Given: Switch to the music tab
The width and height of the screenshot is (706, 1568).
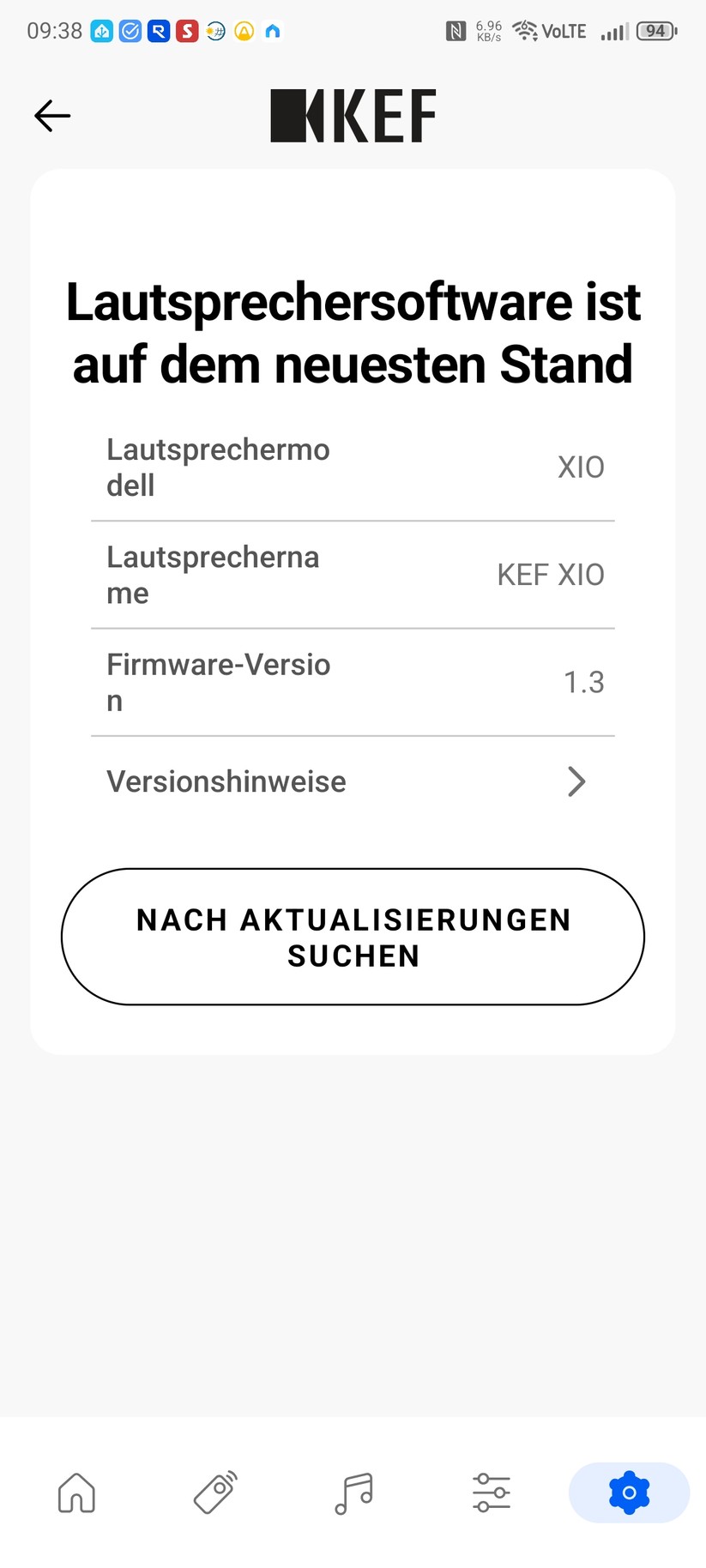Looking at the screenshot, I should click(353, 1493).
